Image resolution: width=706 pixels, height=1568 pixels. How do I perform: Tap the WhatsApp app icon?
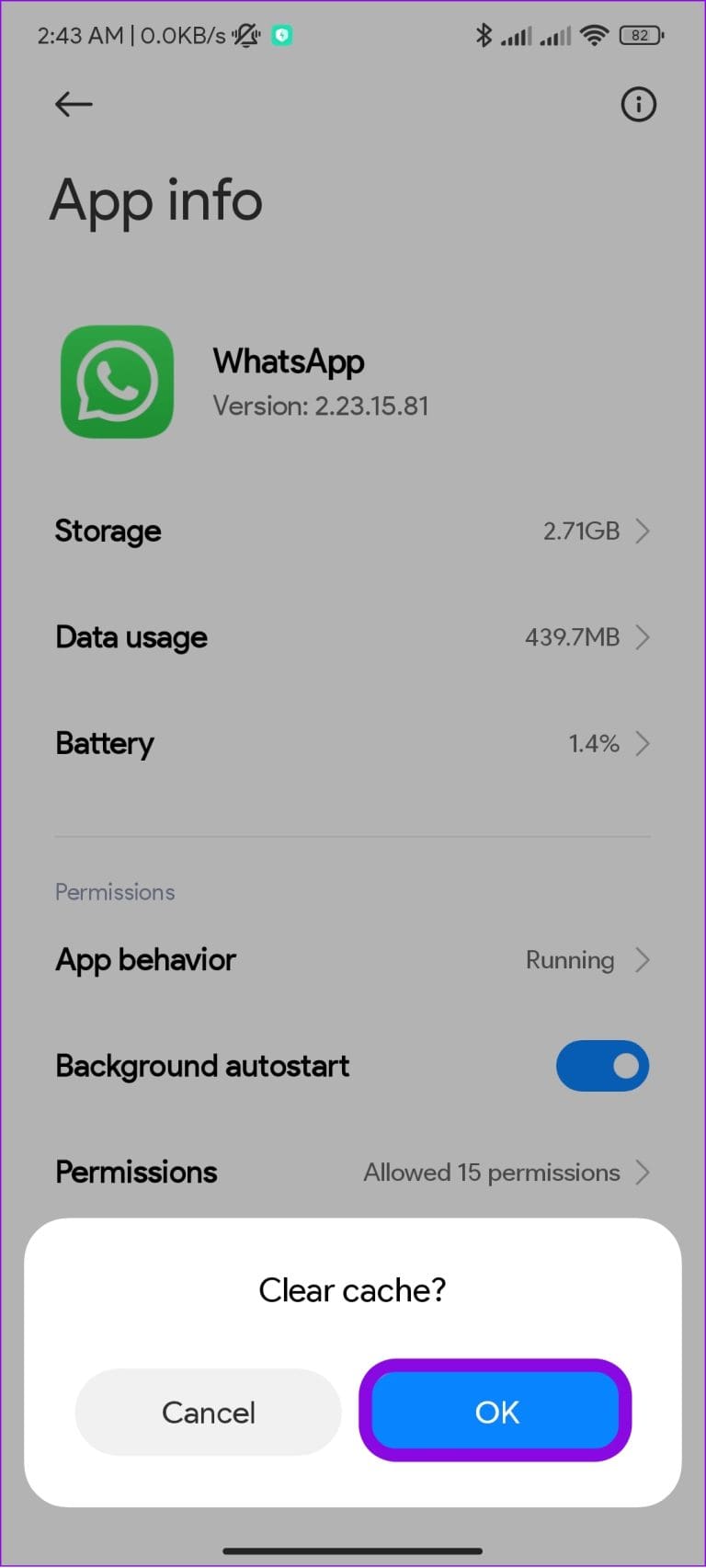(116, 382)
